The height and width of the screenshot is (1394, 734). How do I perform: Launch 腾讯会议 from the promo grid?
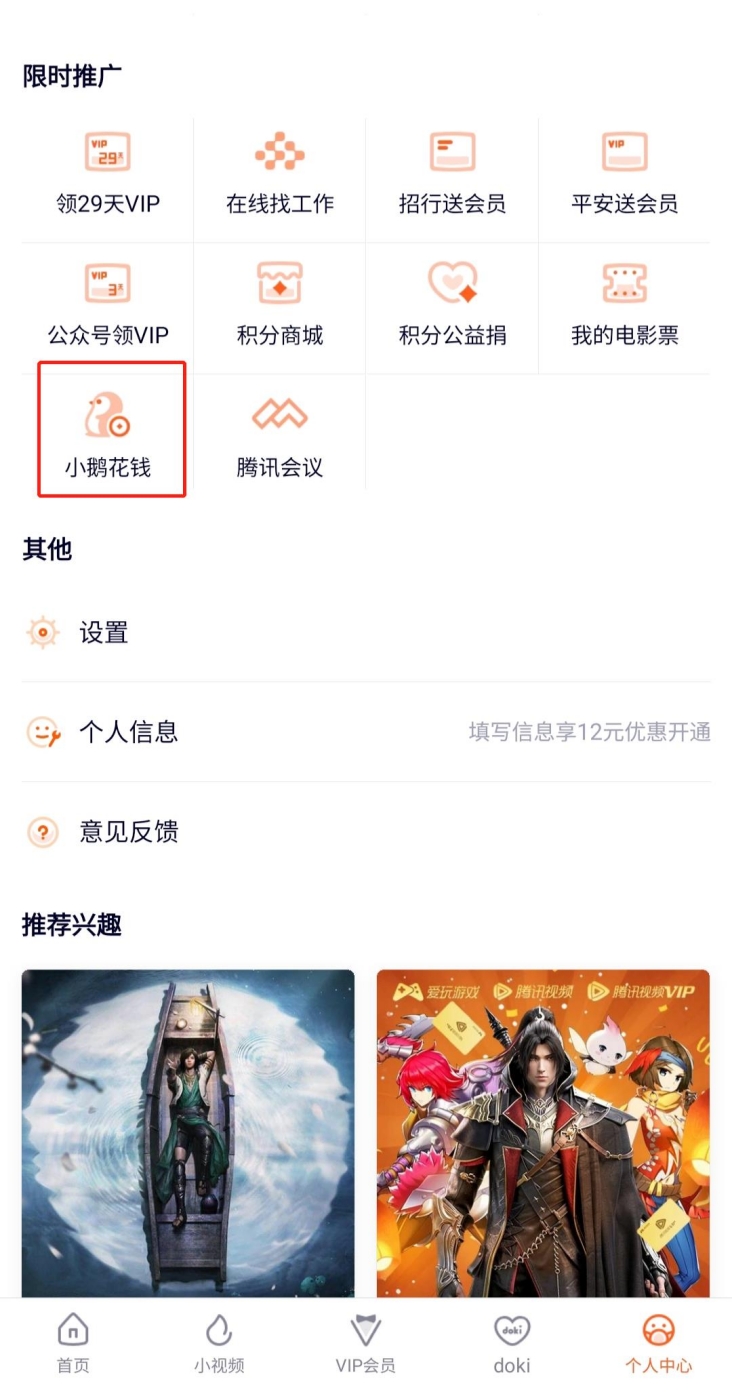[278, 430]
